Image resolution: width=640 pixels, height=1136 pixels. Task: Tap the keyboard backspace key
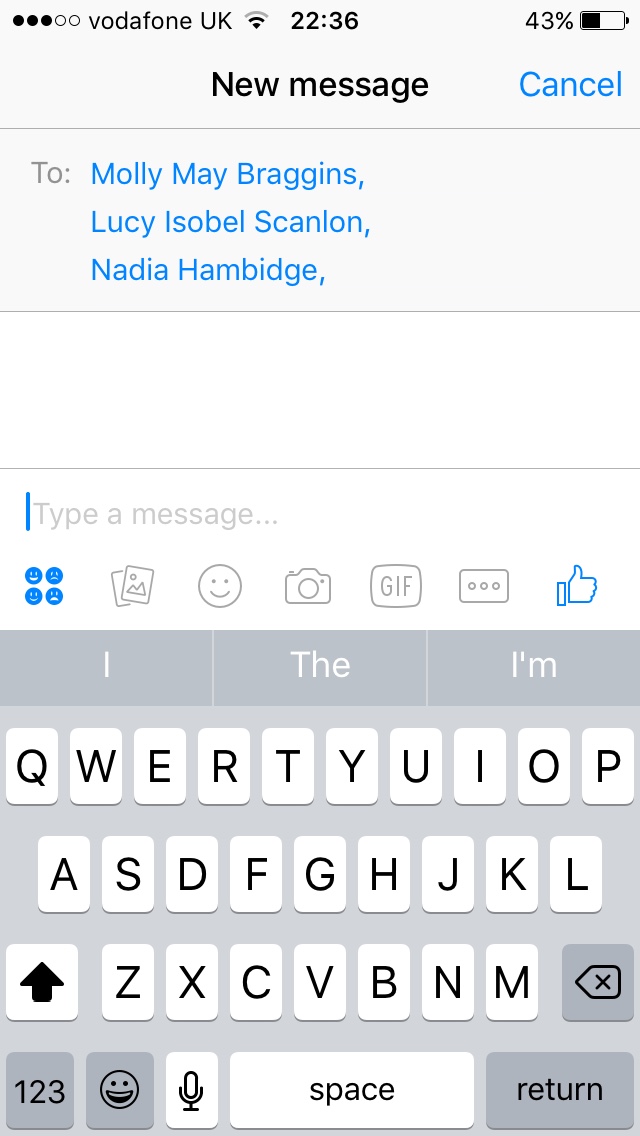598,984
